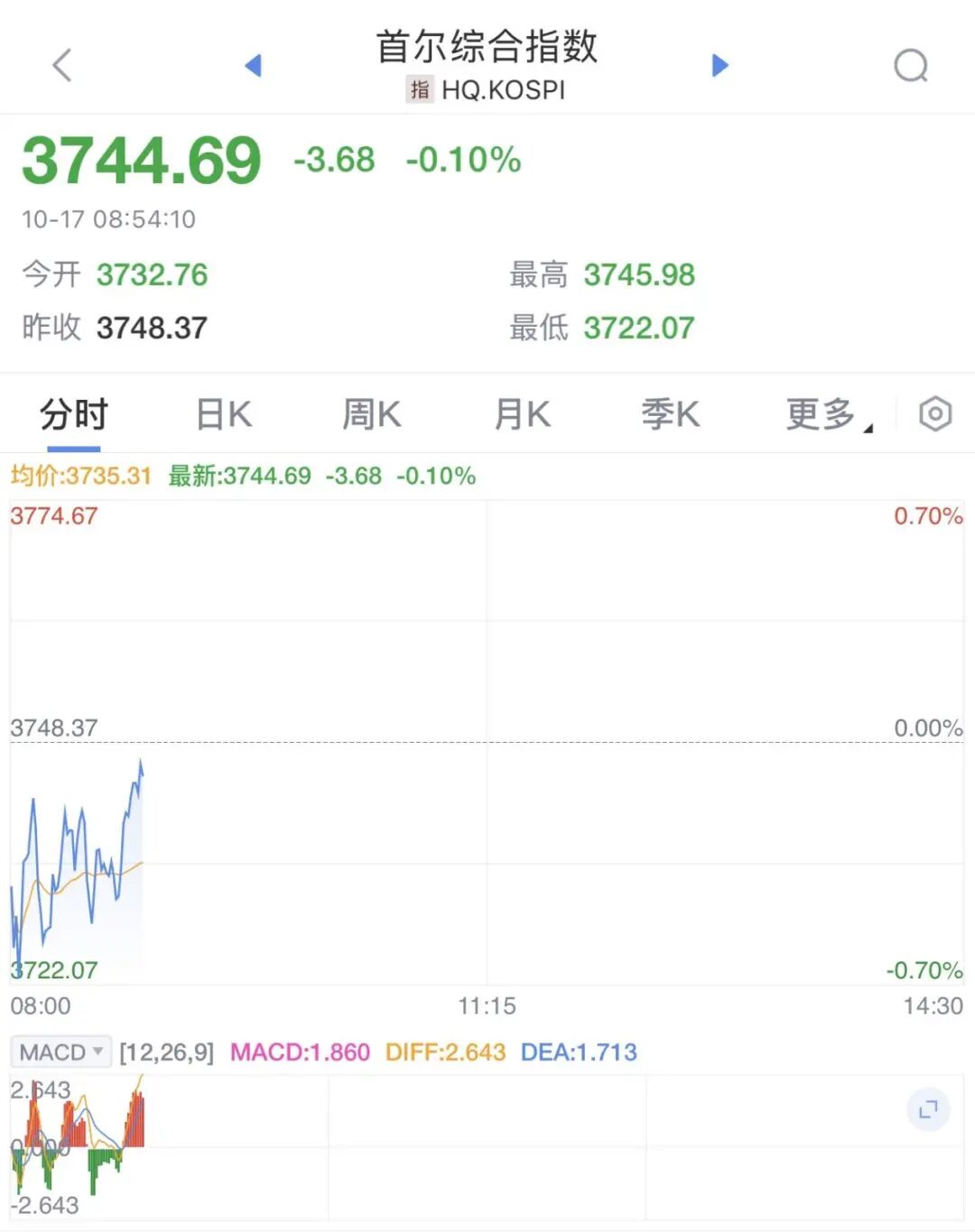Select the 分时 chart tab
This screenshot has width=975, height=1232.
click(x=74, y=415)
